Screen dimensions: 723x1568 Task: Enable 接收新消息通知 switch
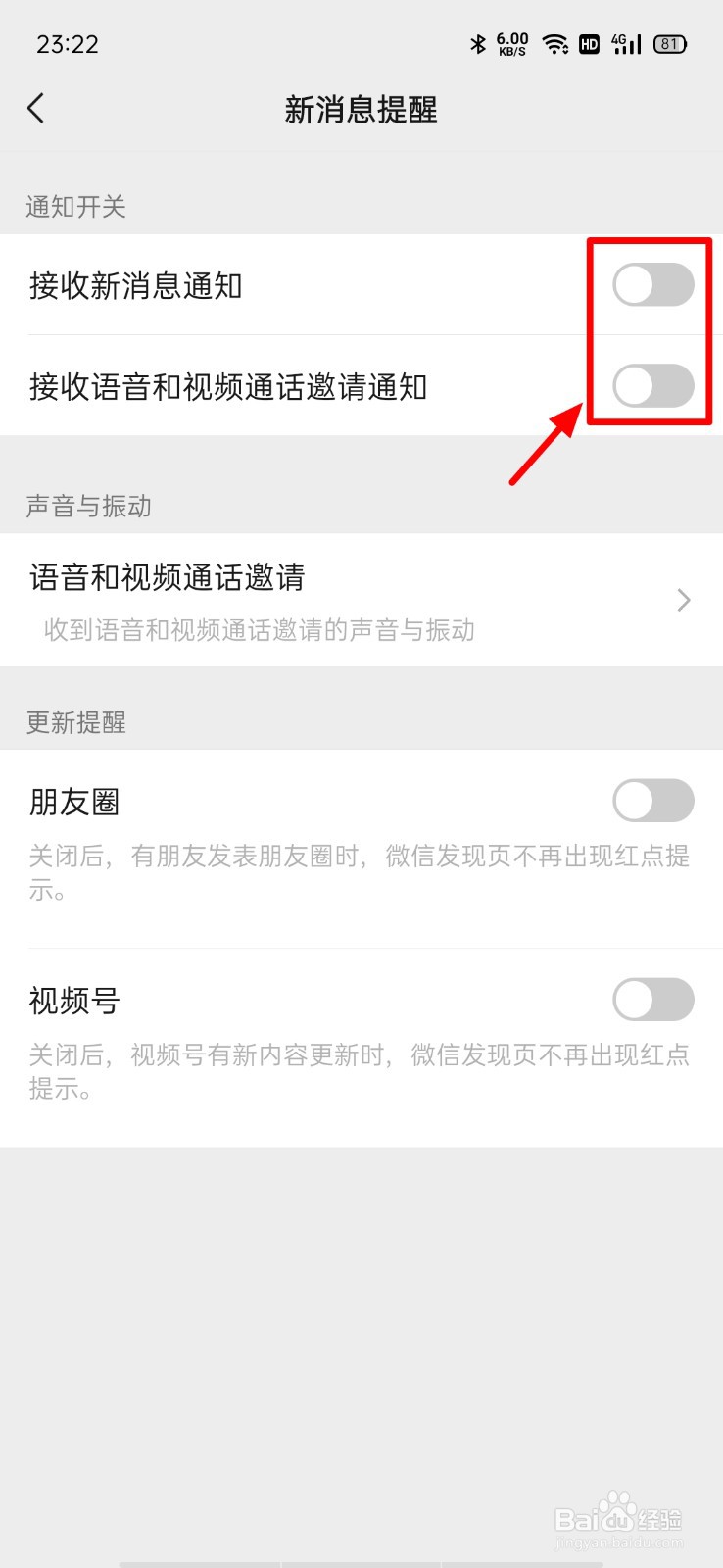652,283
